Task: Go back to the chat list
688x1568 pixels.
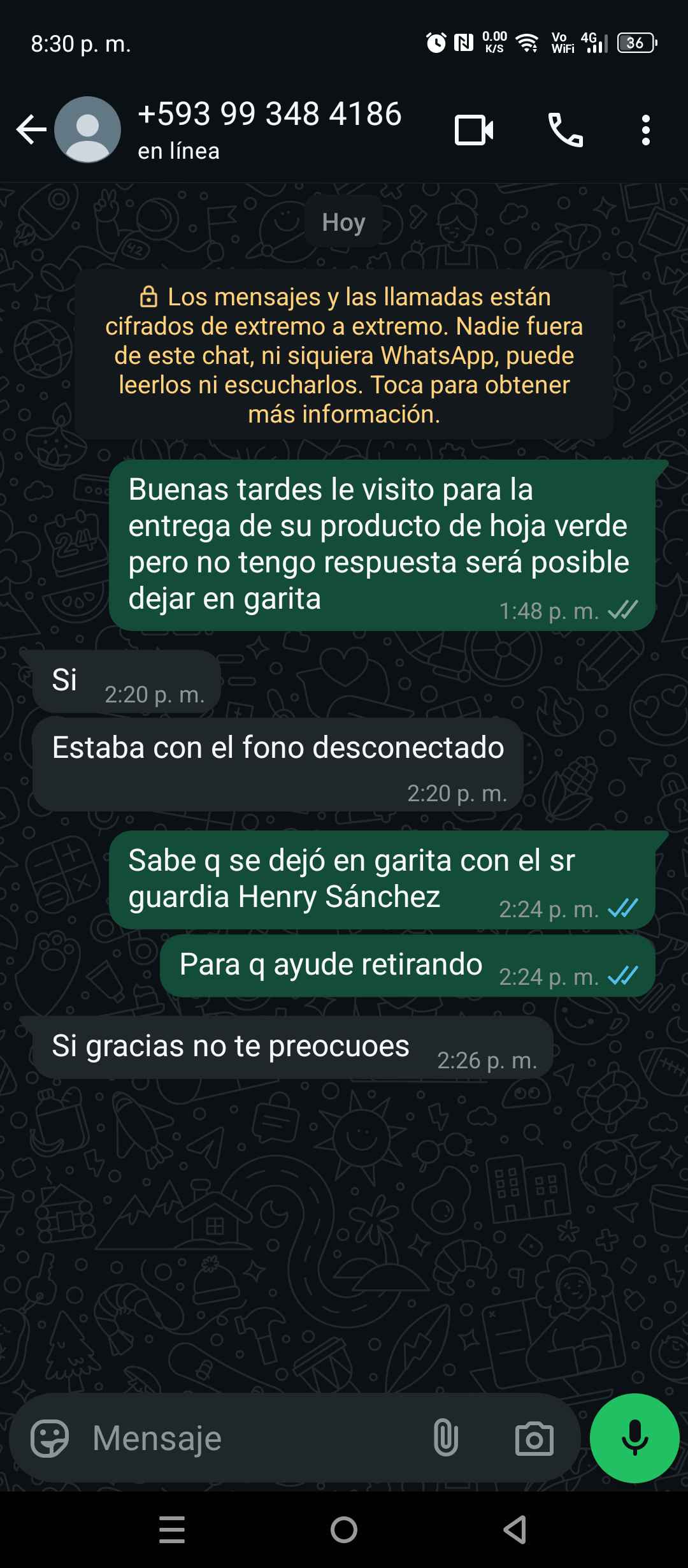Action: pyautogui.click(x=31, y=130)
